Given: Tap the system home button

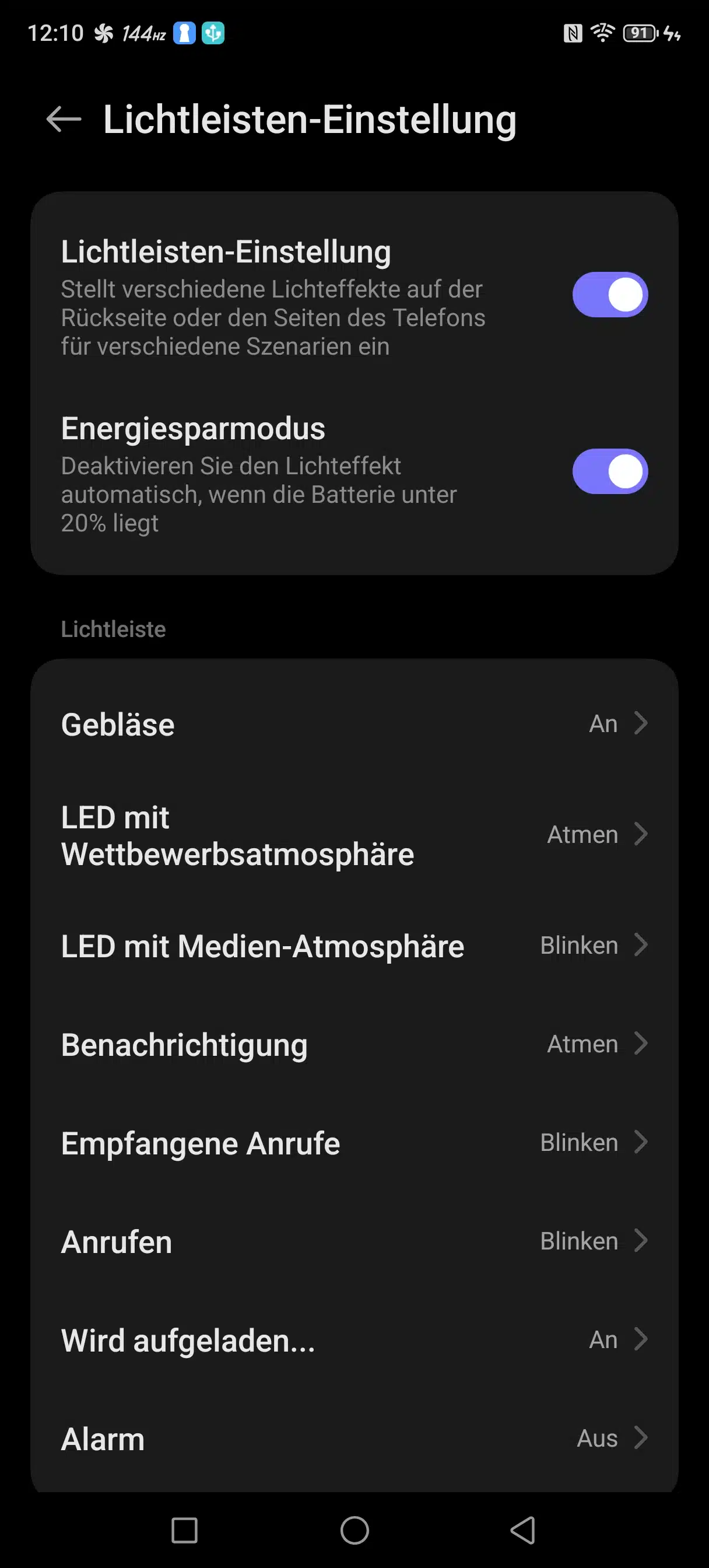Looking at the screenshot, I should pos(354,1529).
